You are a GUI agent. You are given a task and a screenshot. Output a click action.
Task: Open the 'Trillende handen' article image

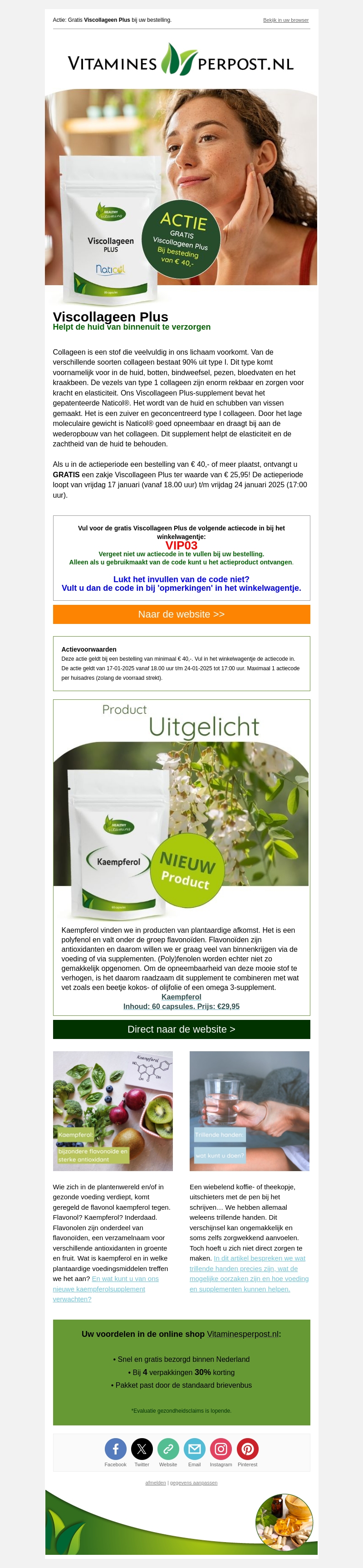[x=249, y=1110]
